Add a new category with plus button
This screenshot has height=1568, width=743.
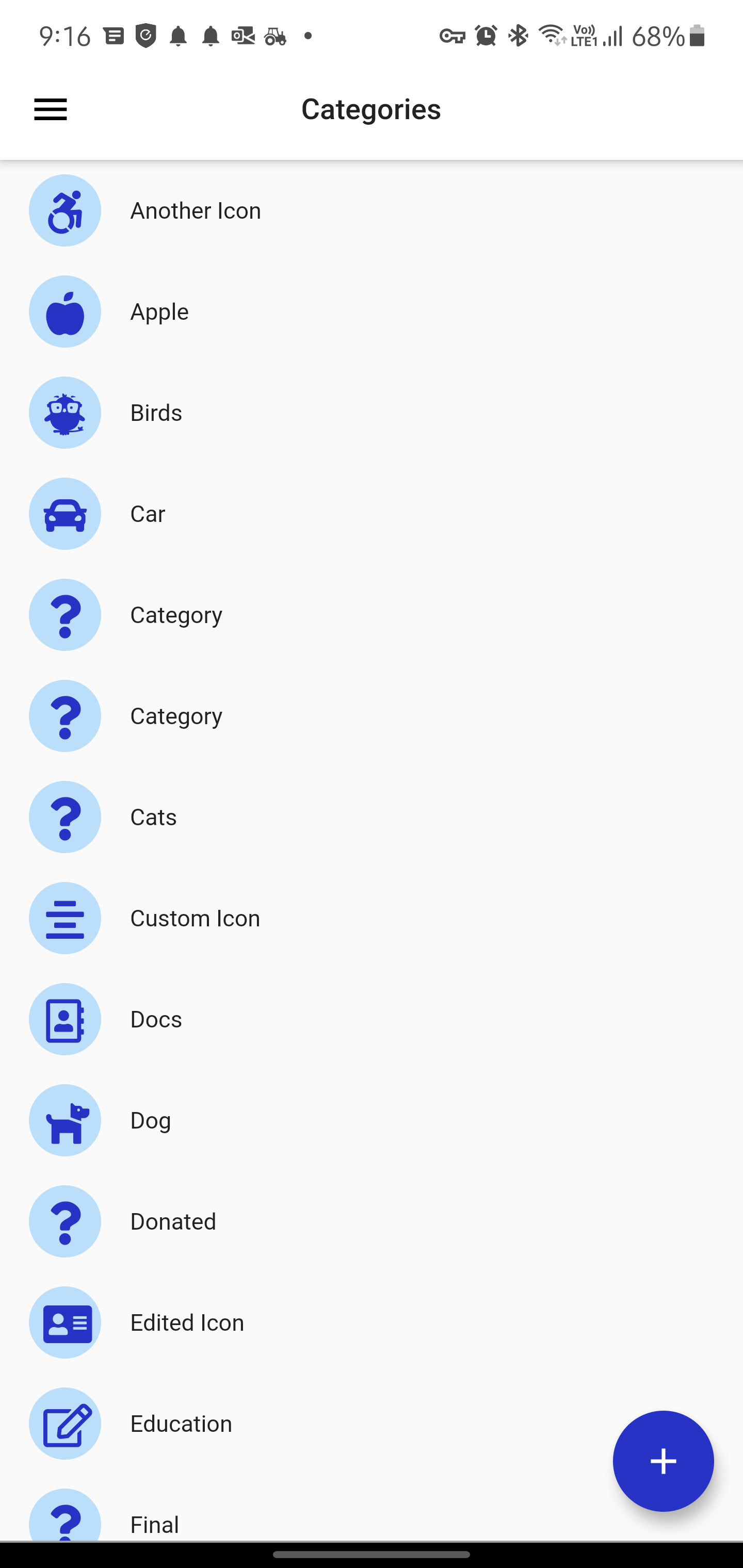tap(663, 1460)
